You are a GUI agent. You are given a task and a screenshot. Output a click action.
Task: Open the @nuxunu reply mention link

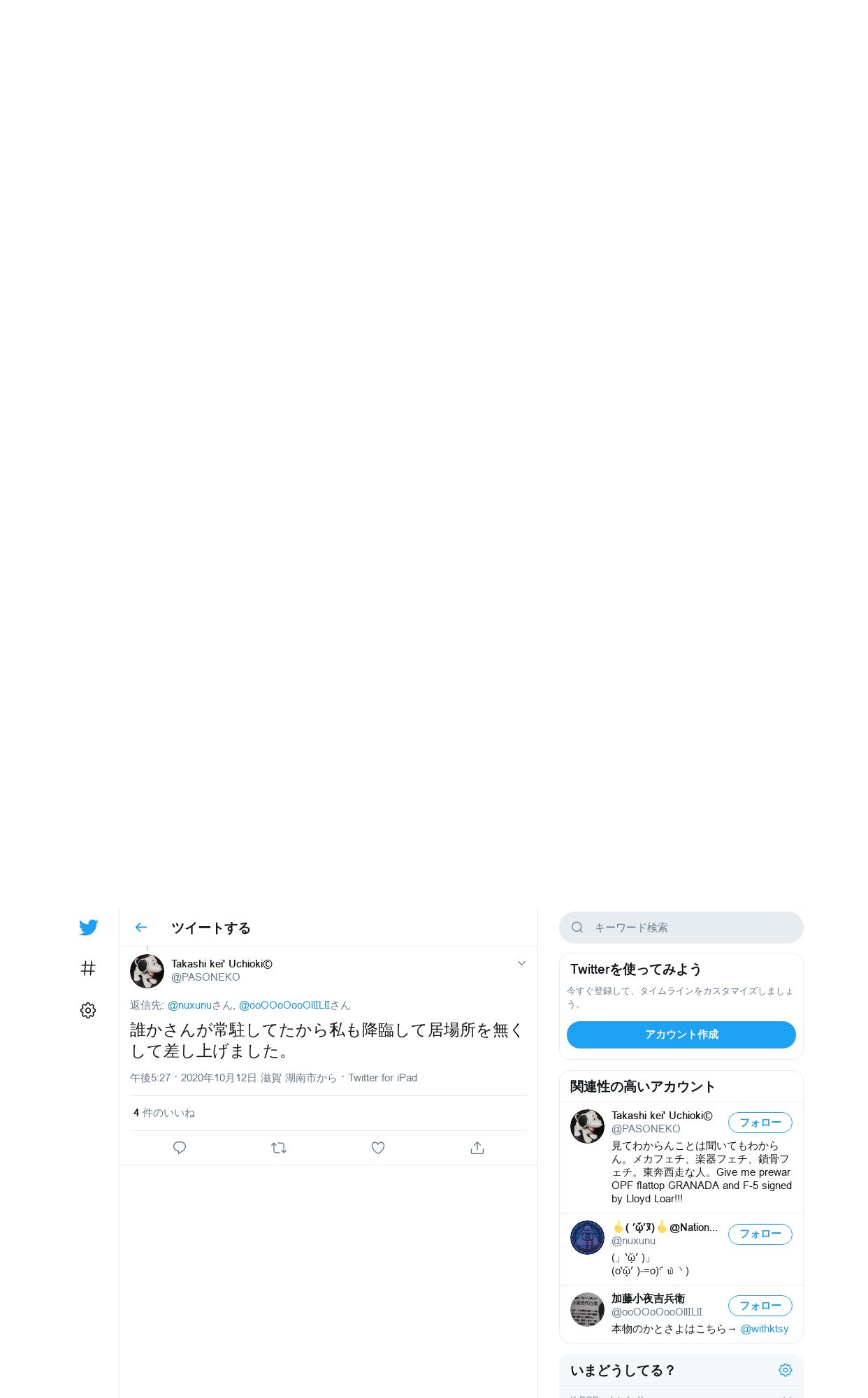189,1005
